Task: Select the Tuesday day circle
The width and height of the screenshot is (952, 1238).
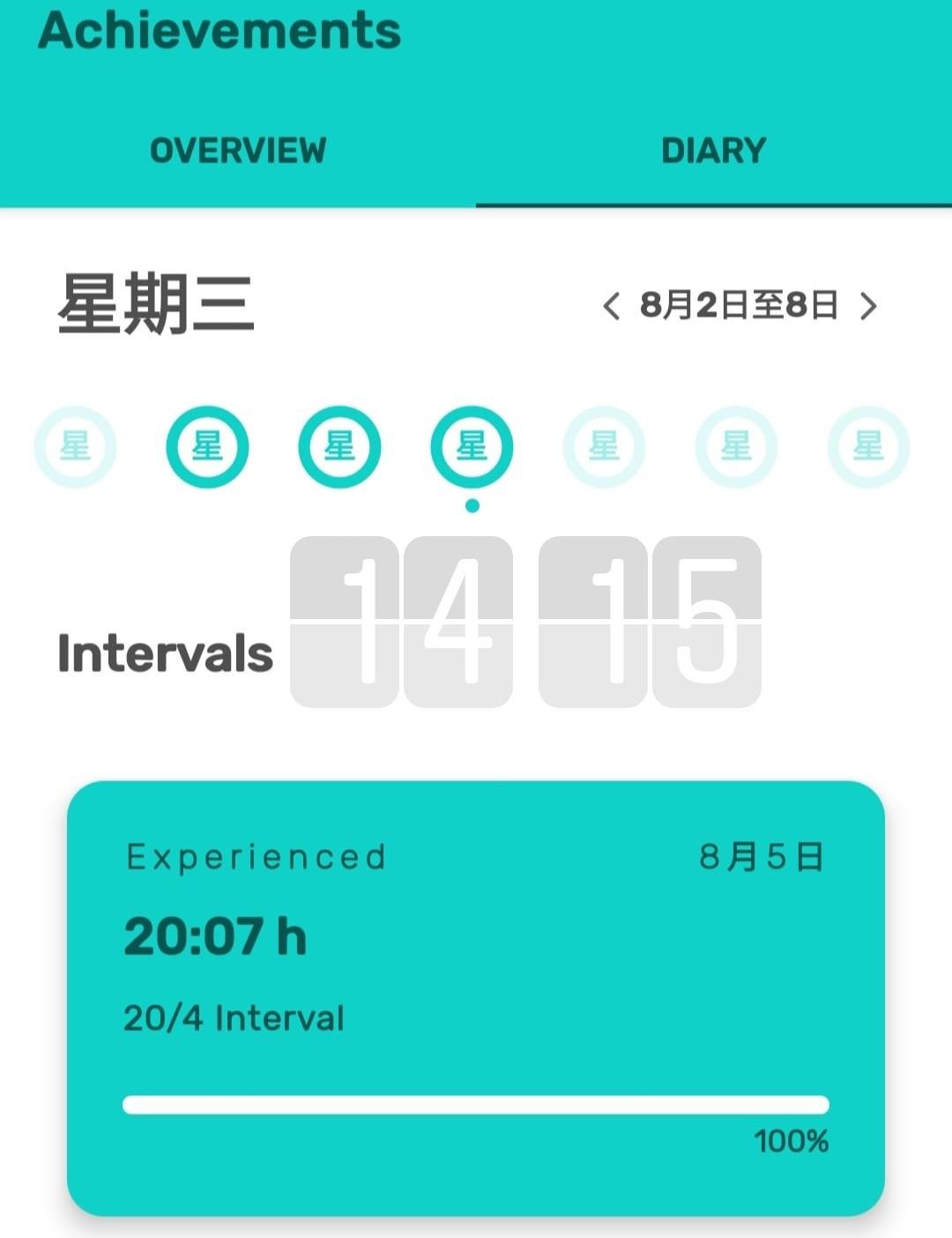Action: click(x=339, y=446)
